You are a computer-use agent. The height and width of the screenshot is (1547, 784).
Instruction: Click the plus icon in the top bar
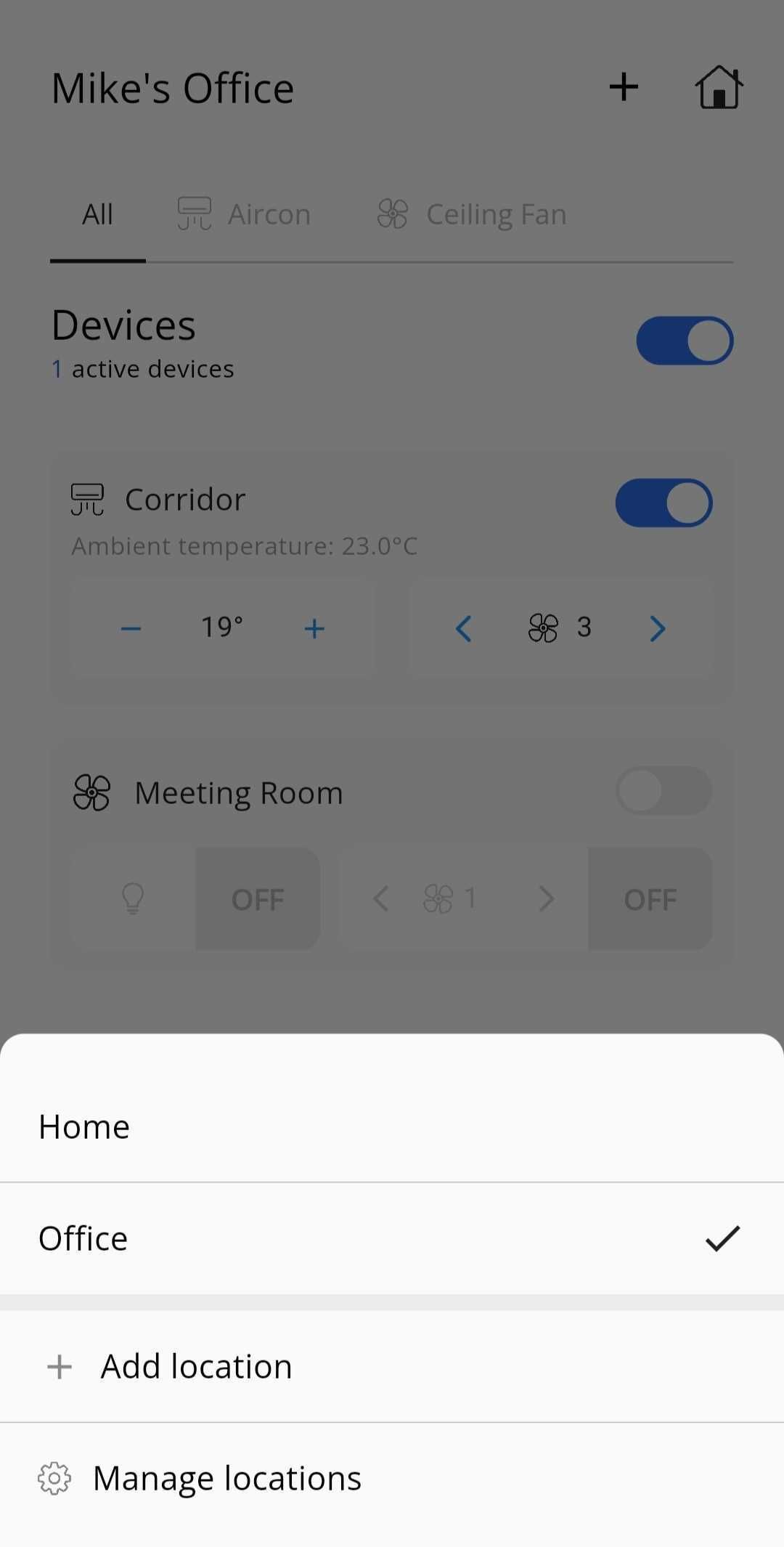coord(624,87)
